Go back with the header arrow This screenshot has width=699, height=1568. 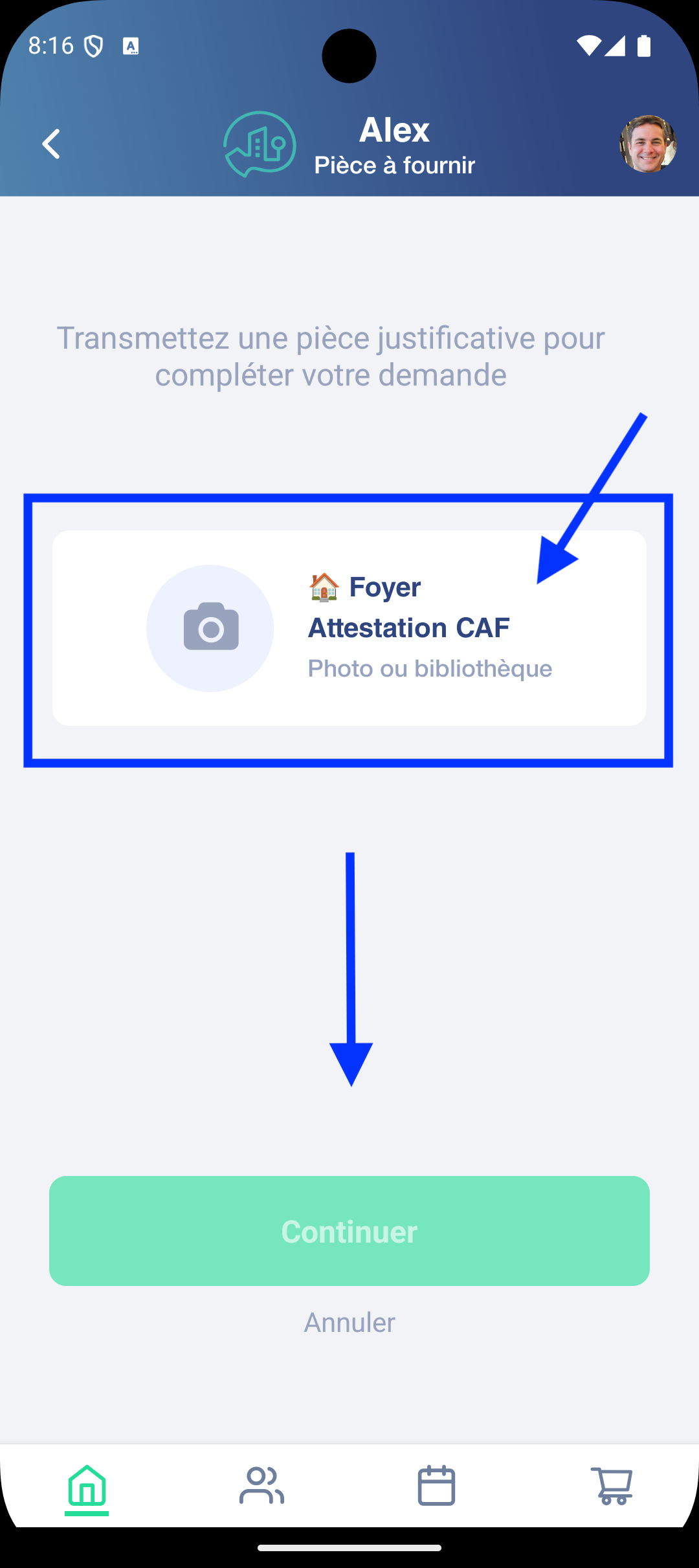point(52,144)
